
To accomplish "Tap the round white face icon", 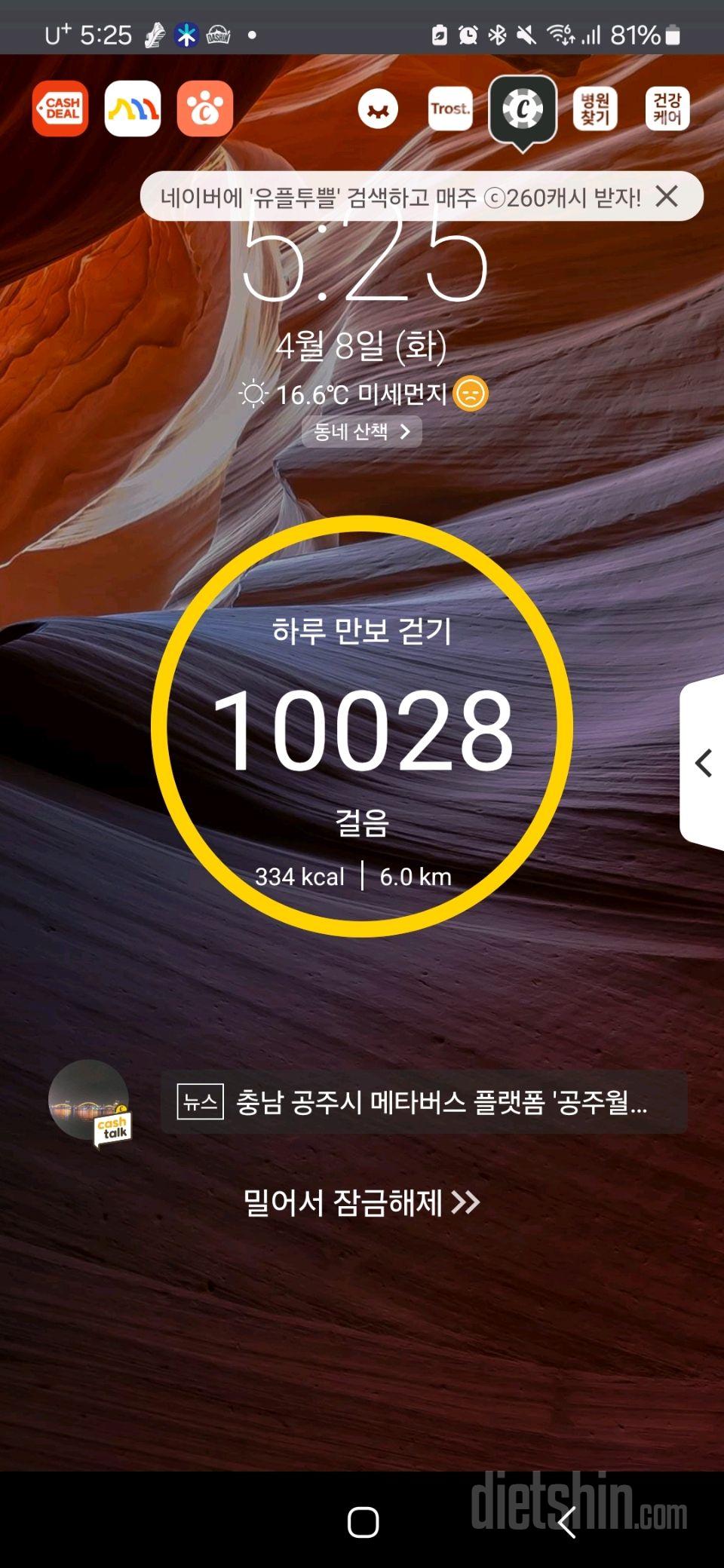I will coord(378,109).
